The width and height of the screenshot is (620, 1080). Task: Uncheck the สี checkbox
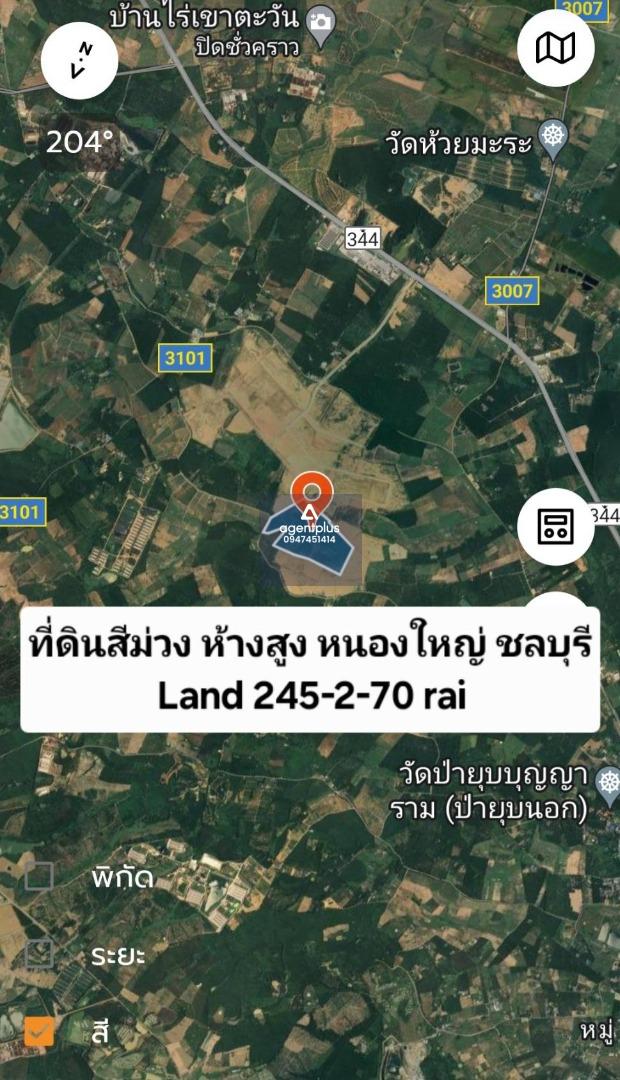39,1031
